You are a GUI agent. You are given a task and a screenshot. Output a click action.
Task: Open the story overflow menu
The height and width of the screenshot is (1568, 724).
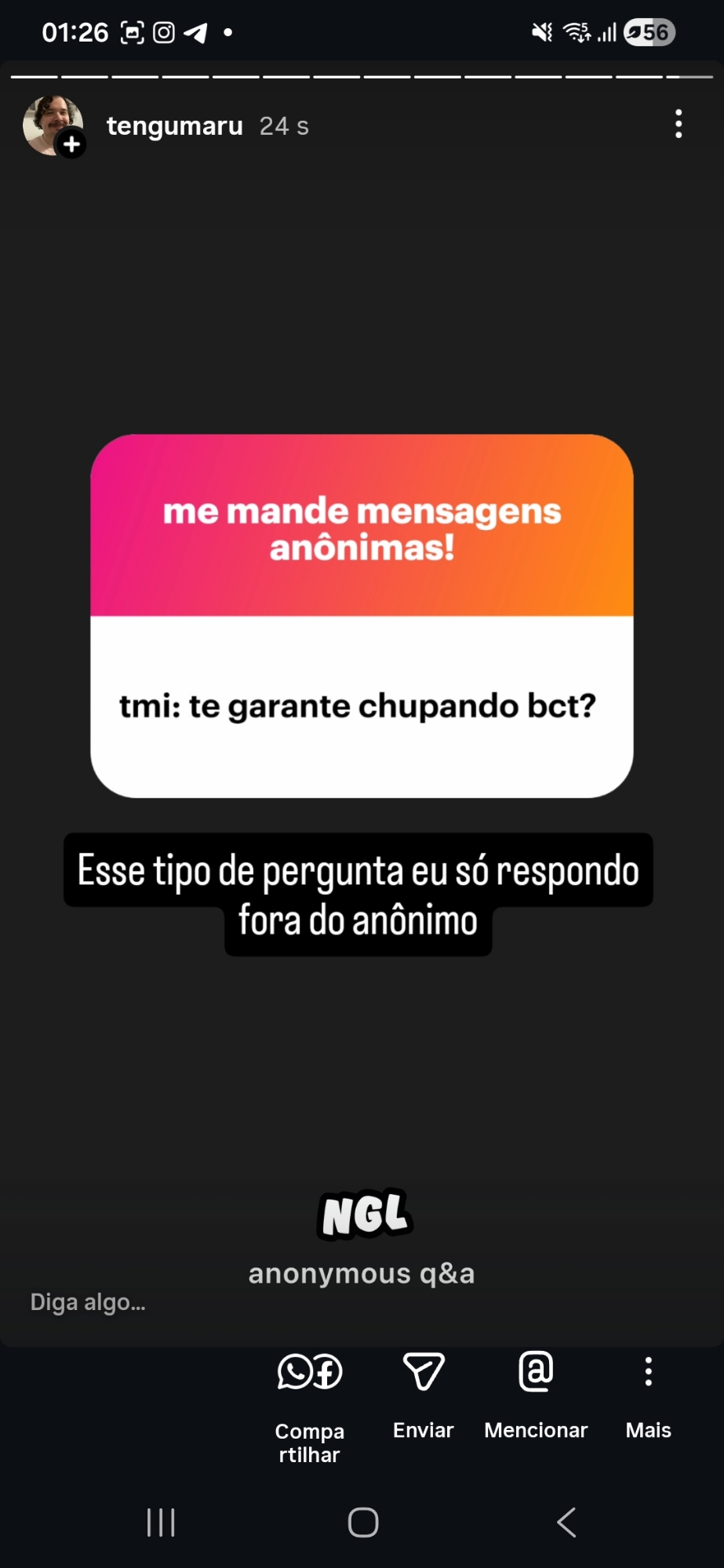pyautogui.click(x=679, y=125)
